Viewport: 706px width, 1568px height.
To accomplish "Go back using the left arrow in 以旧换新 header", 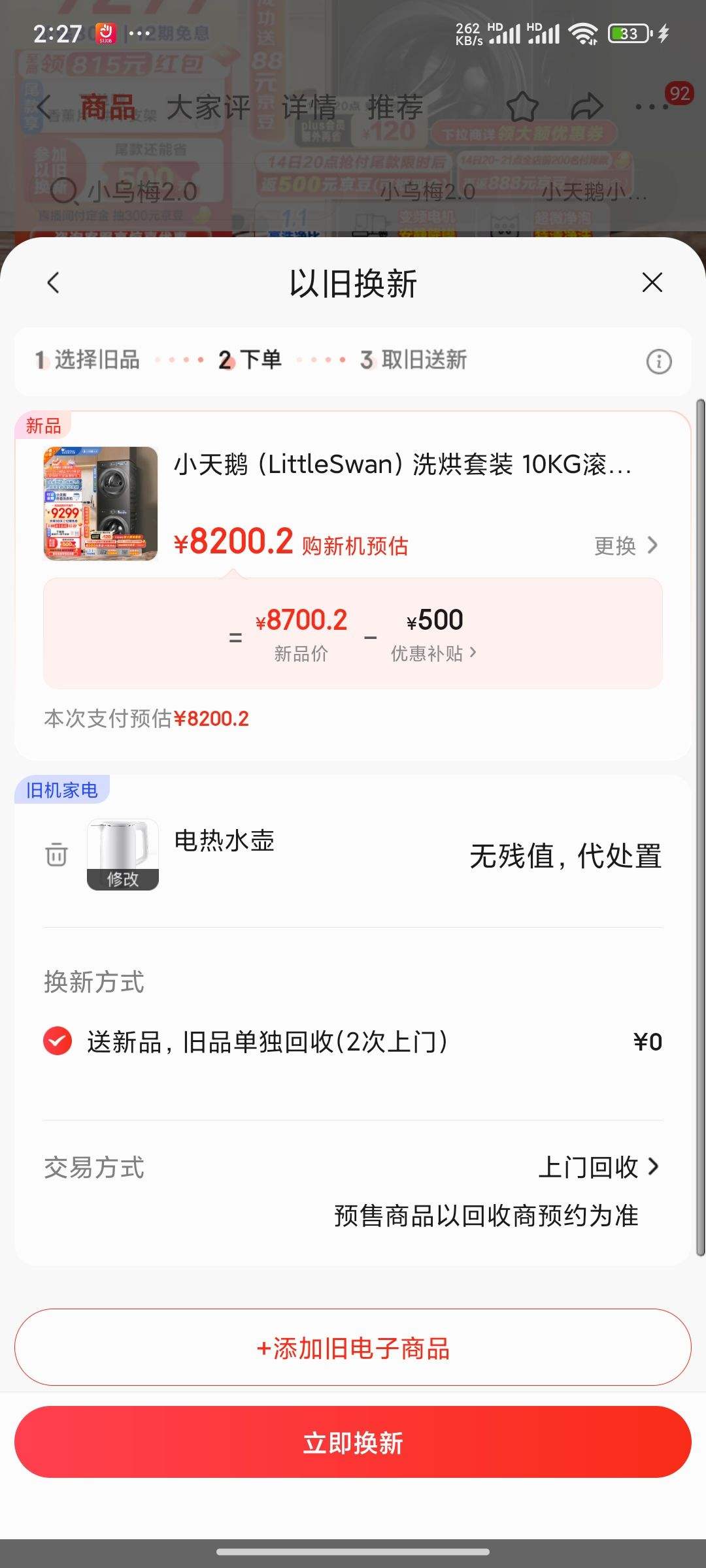I will point(53,282).
